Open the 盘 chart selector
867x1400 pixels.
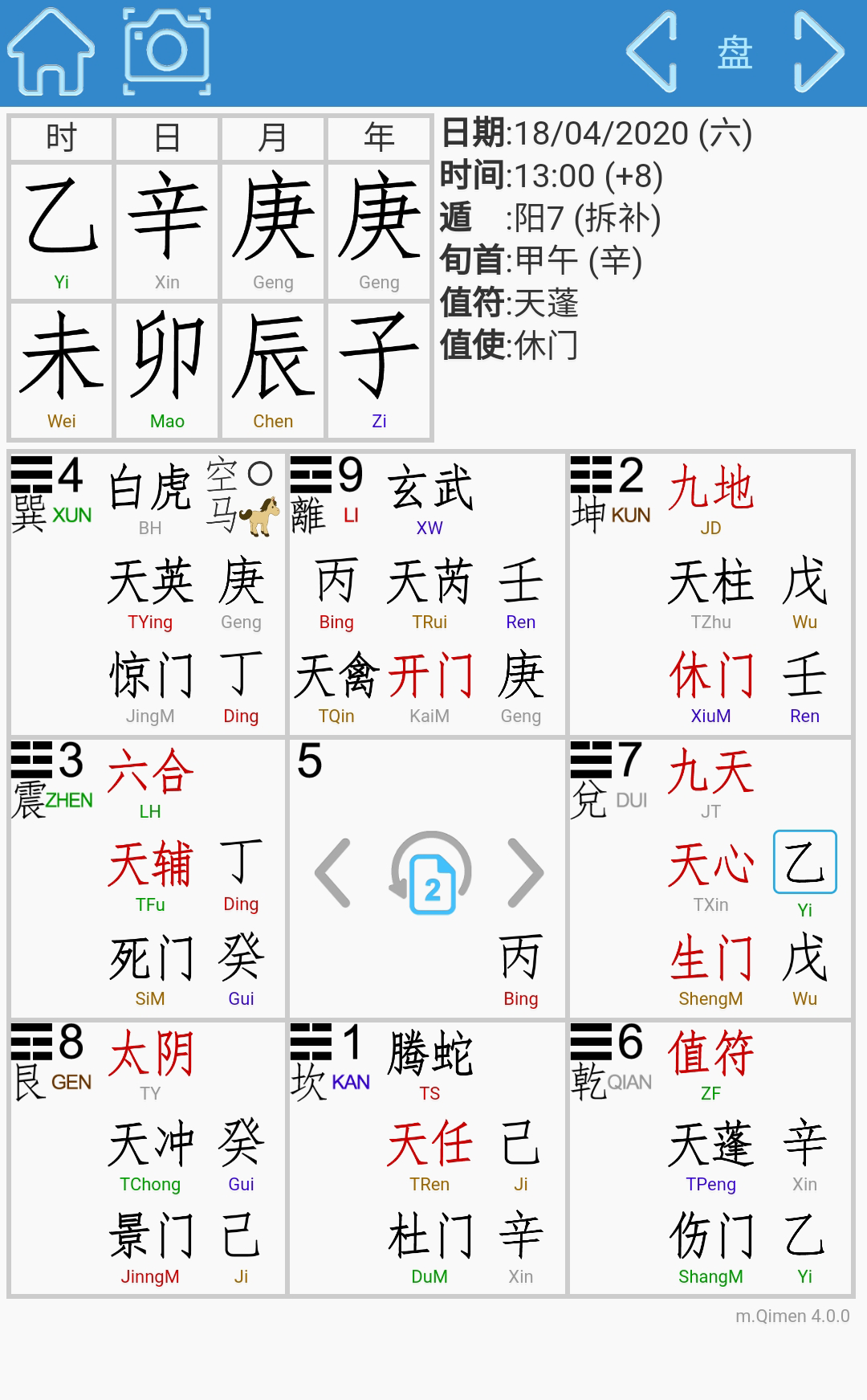(x=735, y=54)
